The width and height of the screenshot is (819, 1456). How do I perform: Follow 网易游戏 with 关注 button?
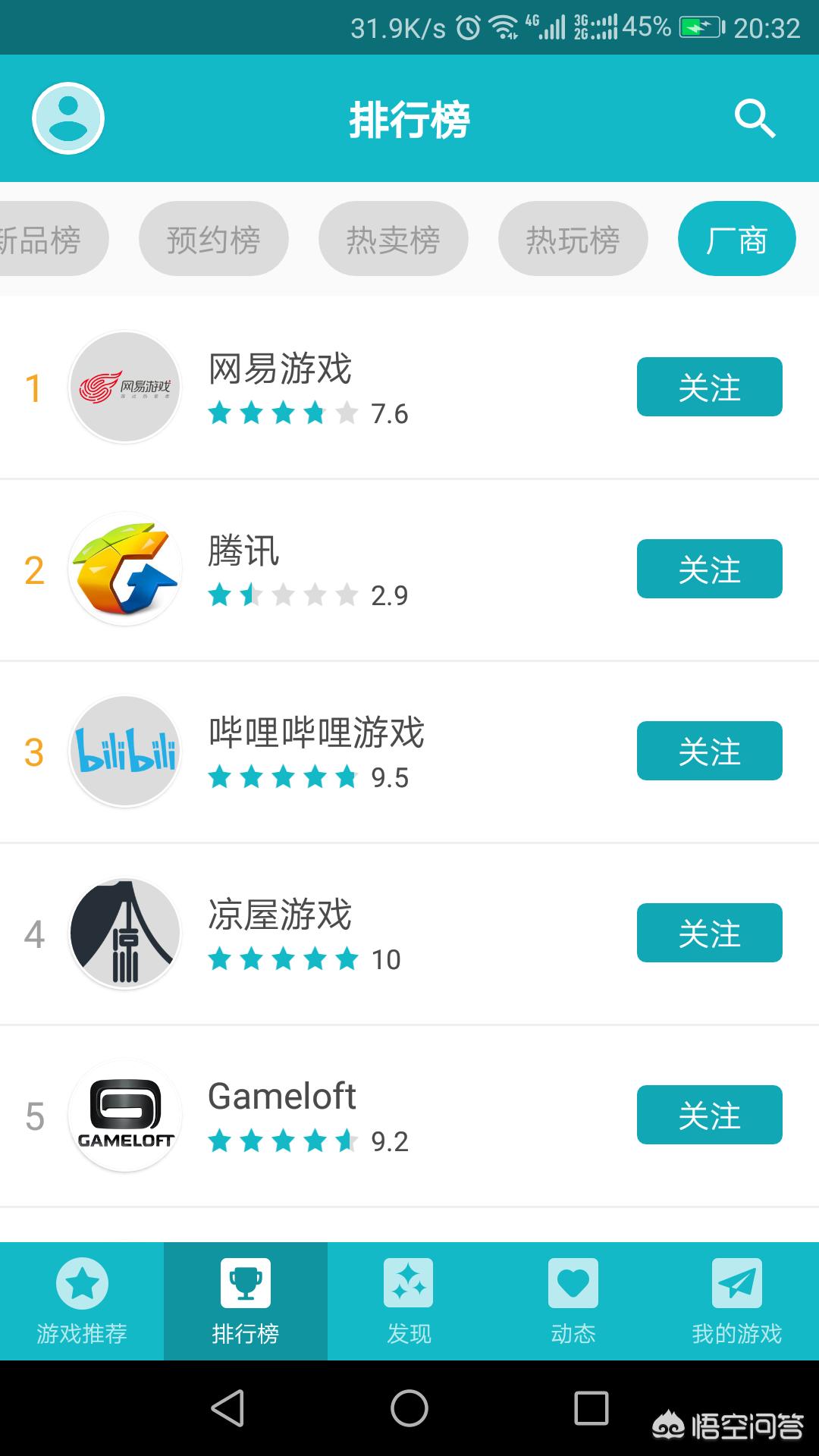tap(710, 387)
